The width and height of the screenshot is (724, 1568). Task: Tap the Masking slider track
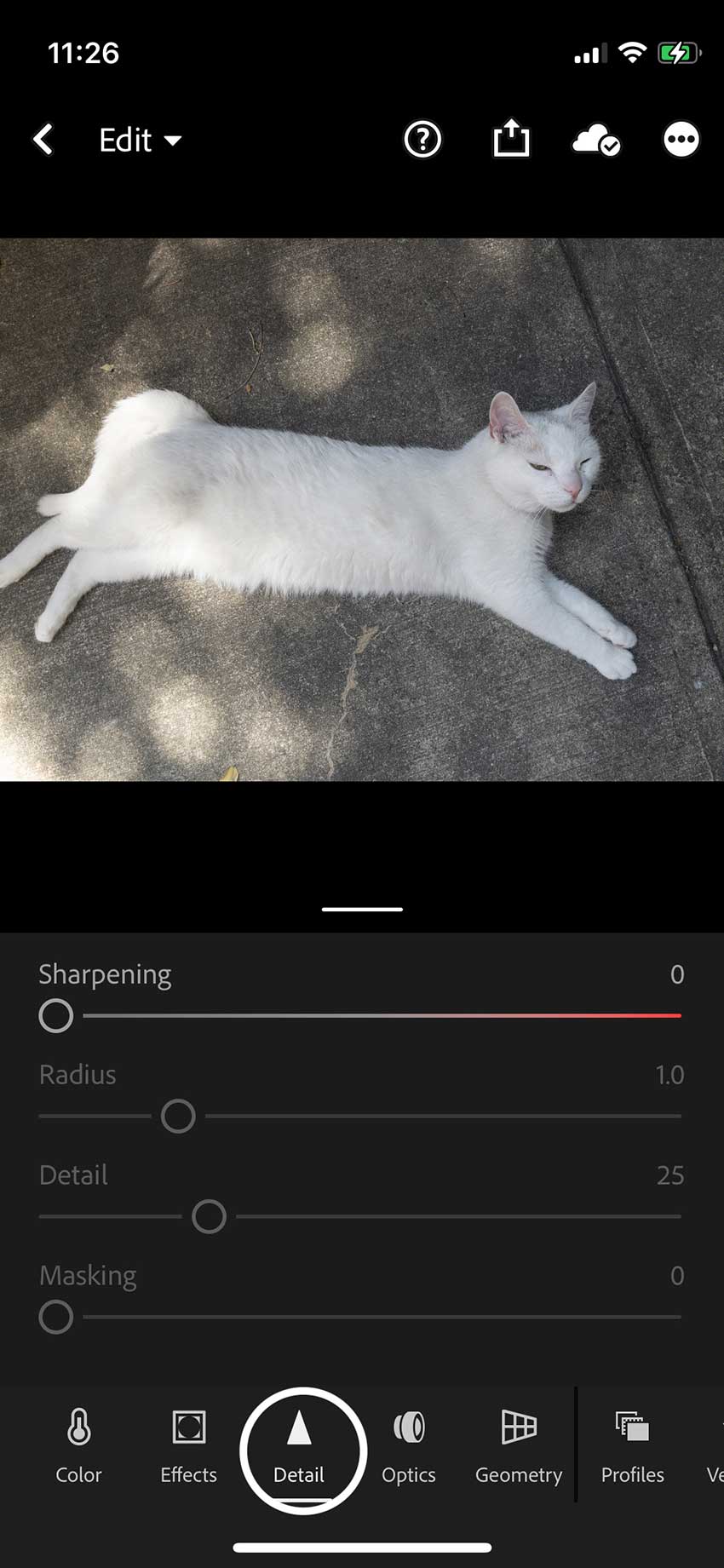point(360,1318)
